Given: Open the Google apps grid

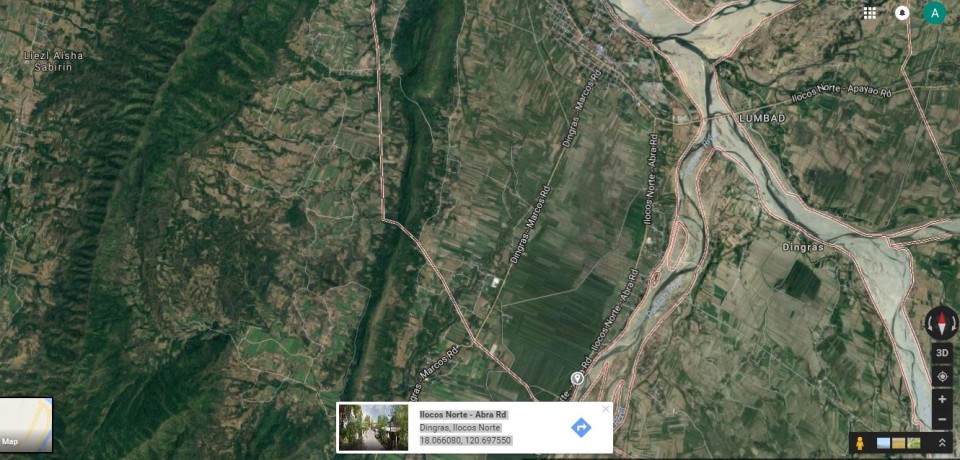Looking at the screenshot, I should coord(870,13).
